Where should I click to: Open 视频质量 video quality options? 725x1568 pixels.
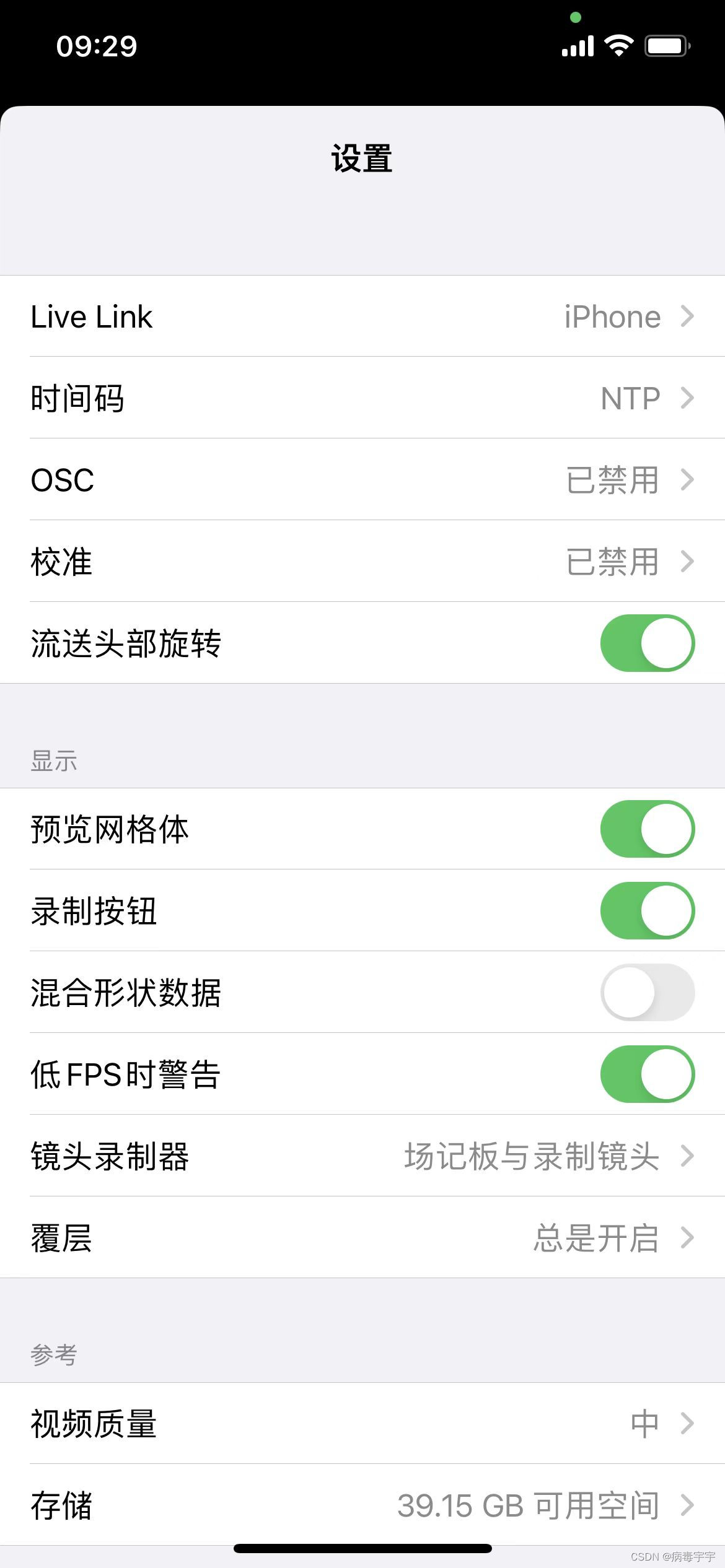click(x=362, y=1423)
